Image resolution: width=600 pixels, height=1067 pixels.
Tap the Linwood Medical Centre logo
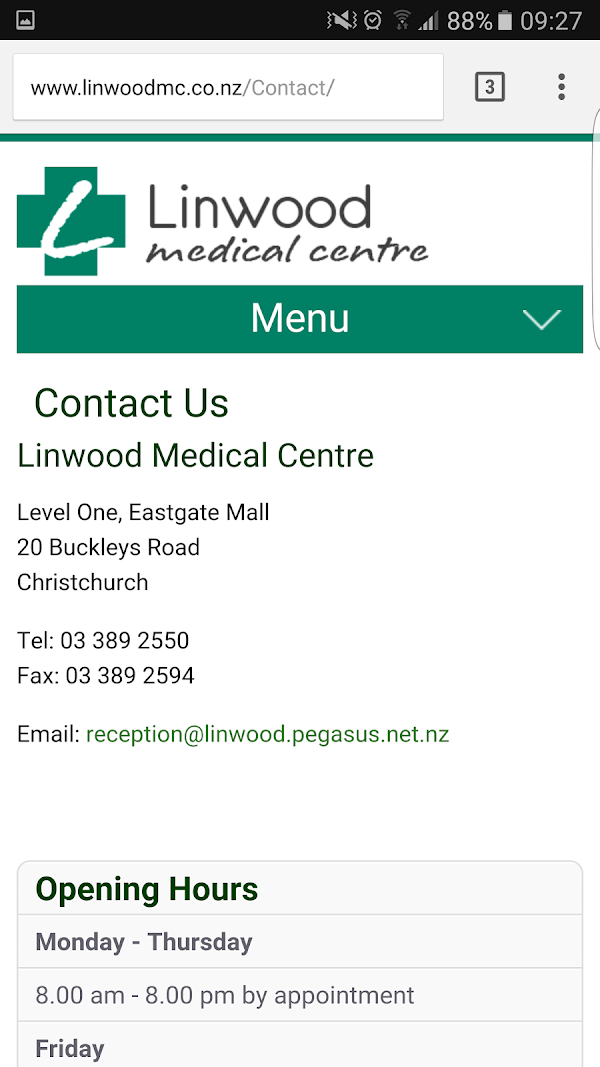[x=223, y=222]
